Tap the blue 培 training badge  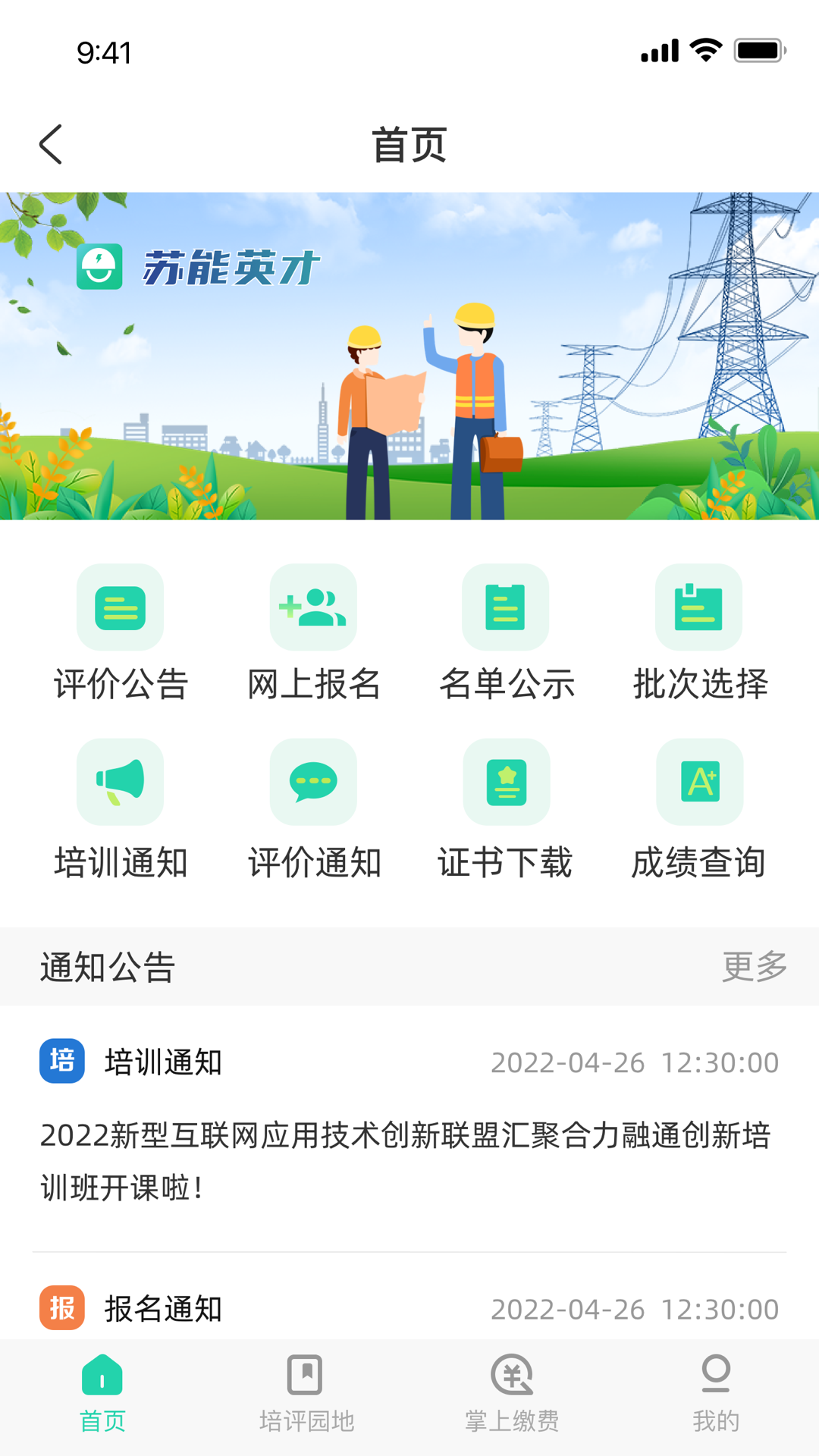tap(61, 1062)
